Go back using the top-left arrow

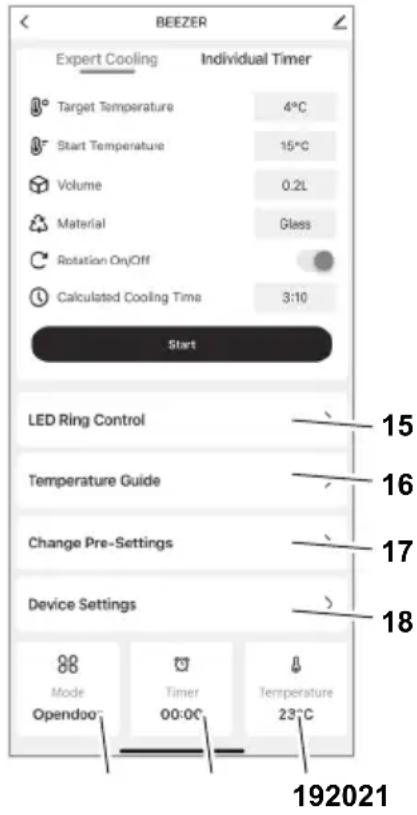pyautogui.click(x=24, y=22)
